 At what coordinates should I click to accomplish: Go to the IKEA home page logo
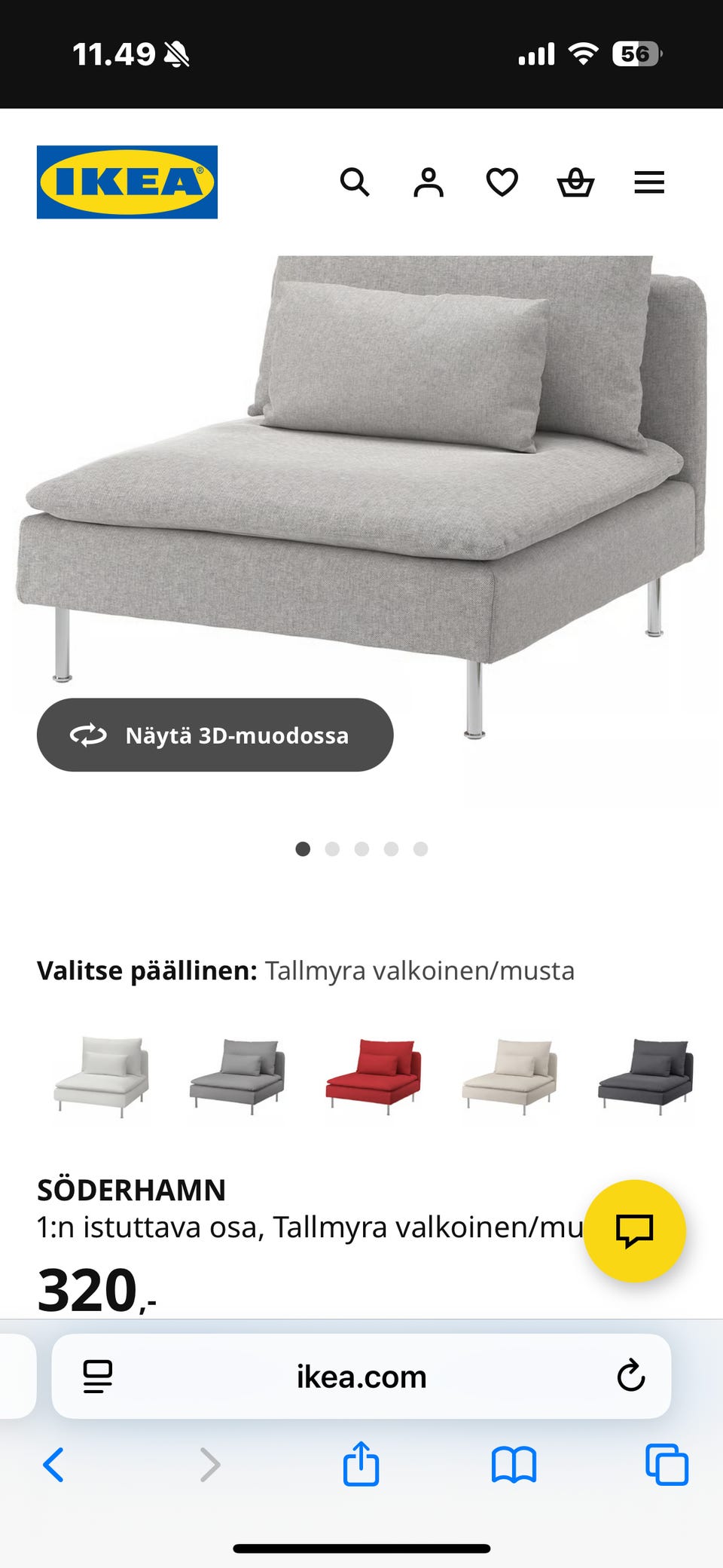pyautogui.click(x=127, y=182)
